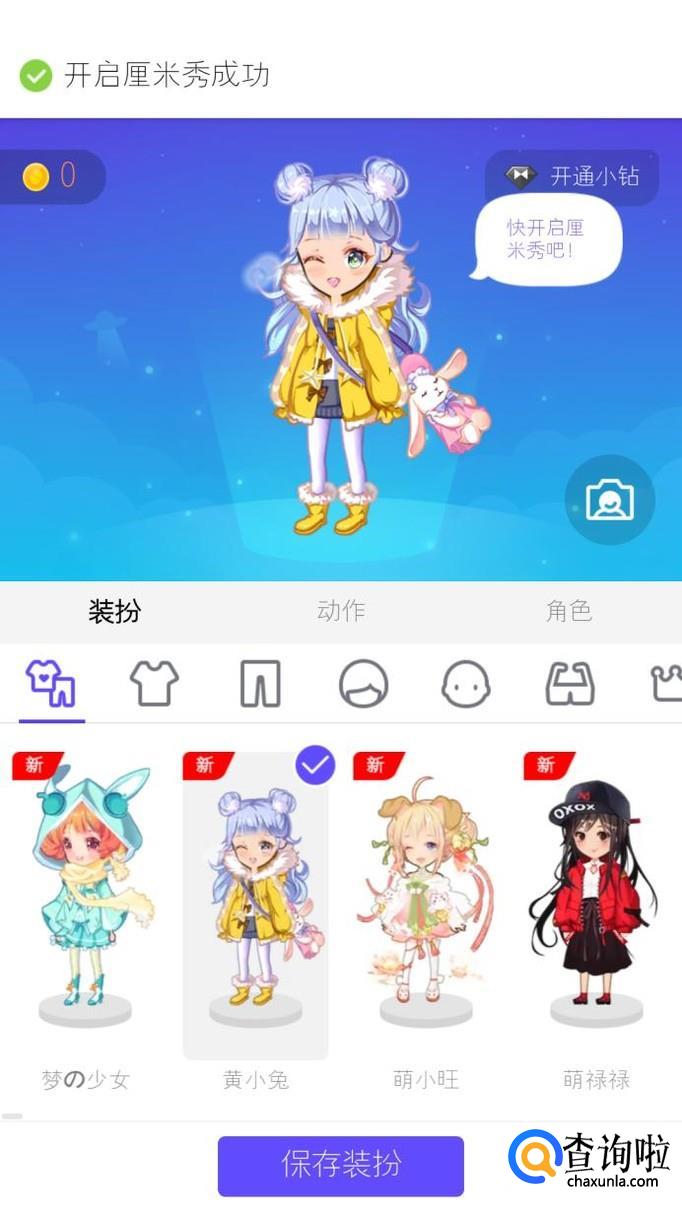Viewport: 682px width, 1212px height.
Task: Select the T-shirt tops category
Action: (x=154, y=684)
